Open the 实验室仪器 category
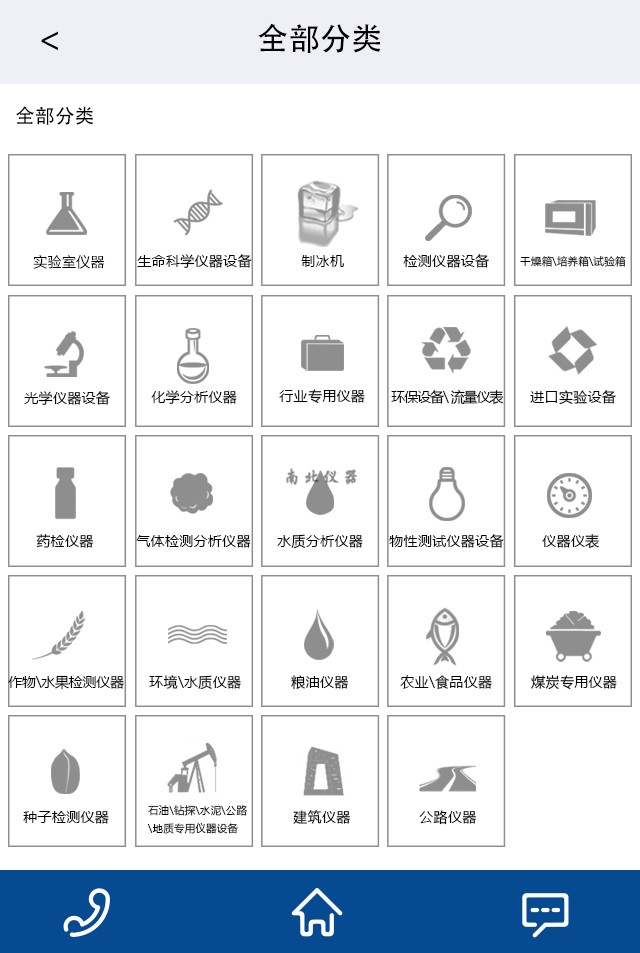640x953 pixels. [67, 220]
